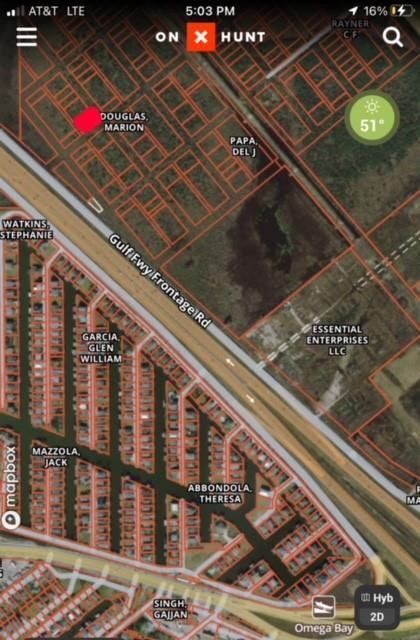Screen dimensions: 420x640
Task: Tap the Omega Bay boat ramp marker
Action: point(324,607)
